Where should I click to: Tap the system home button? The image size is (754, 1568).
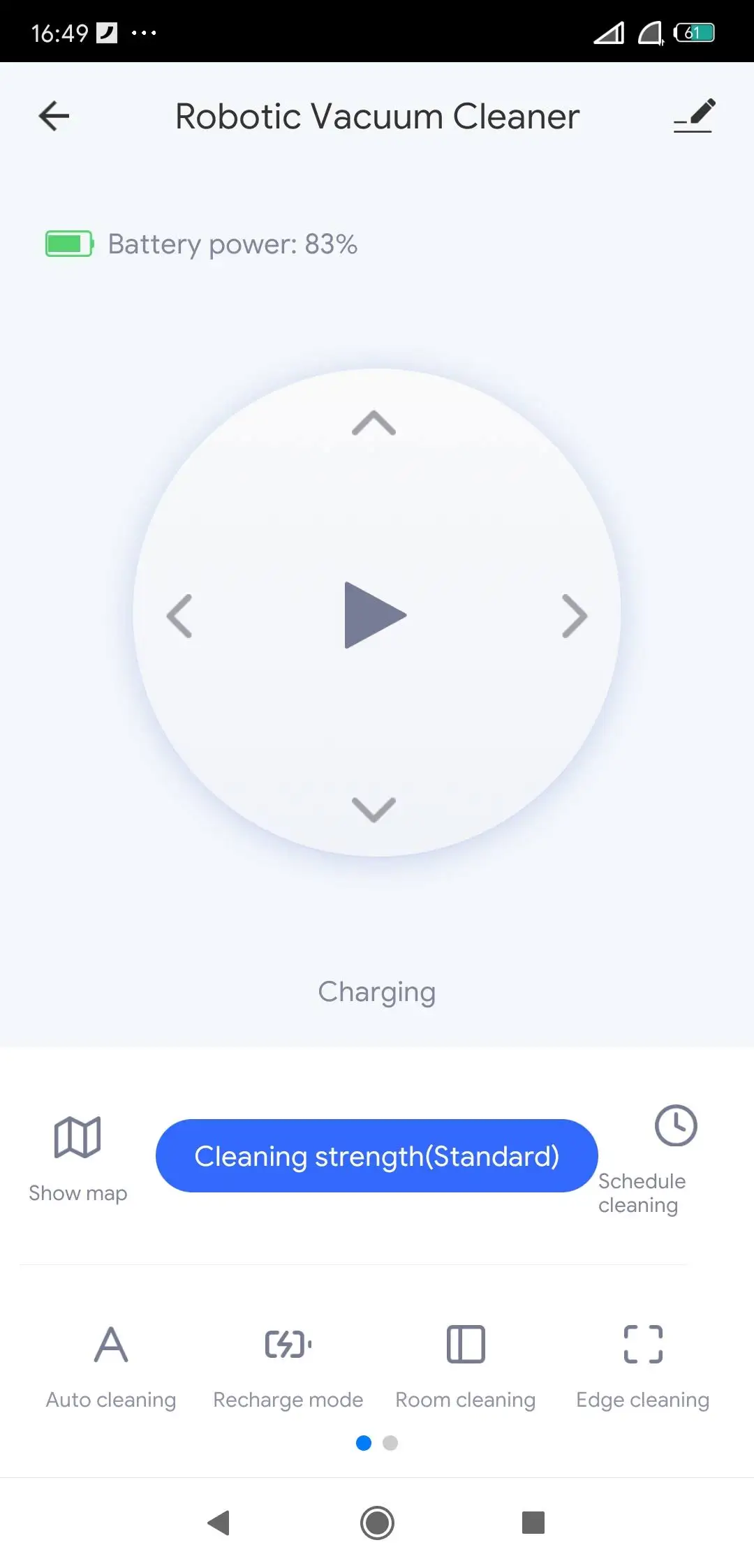377,1523
